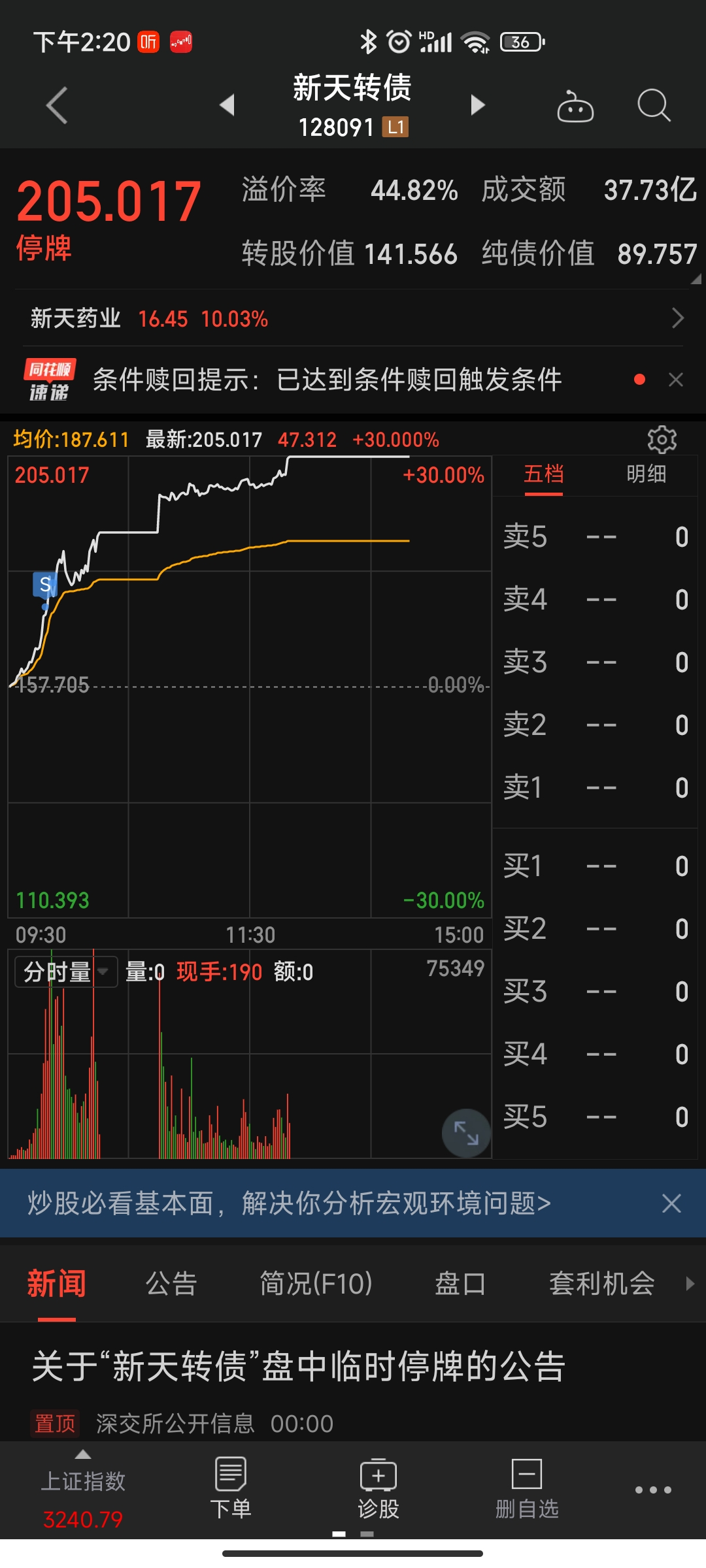Go back using the top-left arrow
This screenshot has width=706, height=1568.
click(x=58, y=105)
